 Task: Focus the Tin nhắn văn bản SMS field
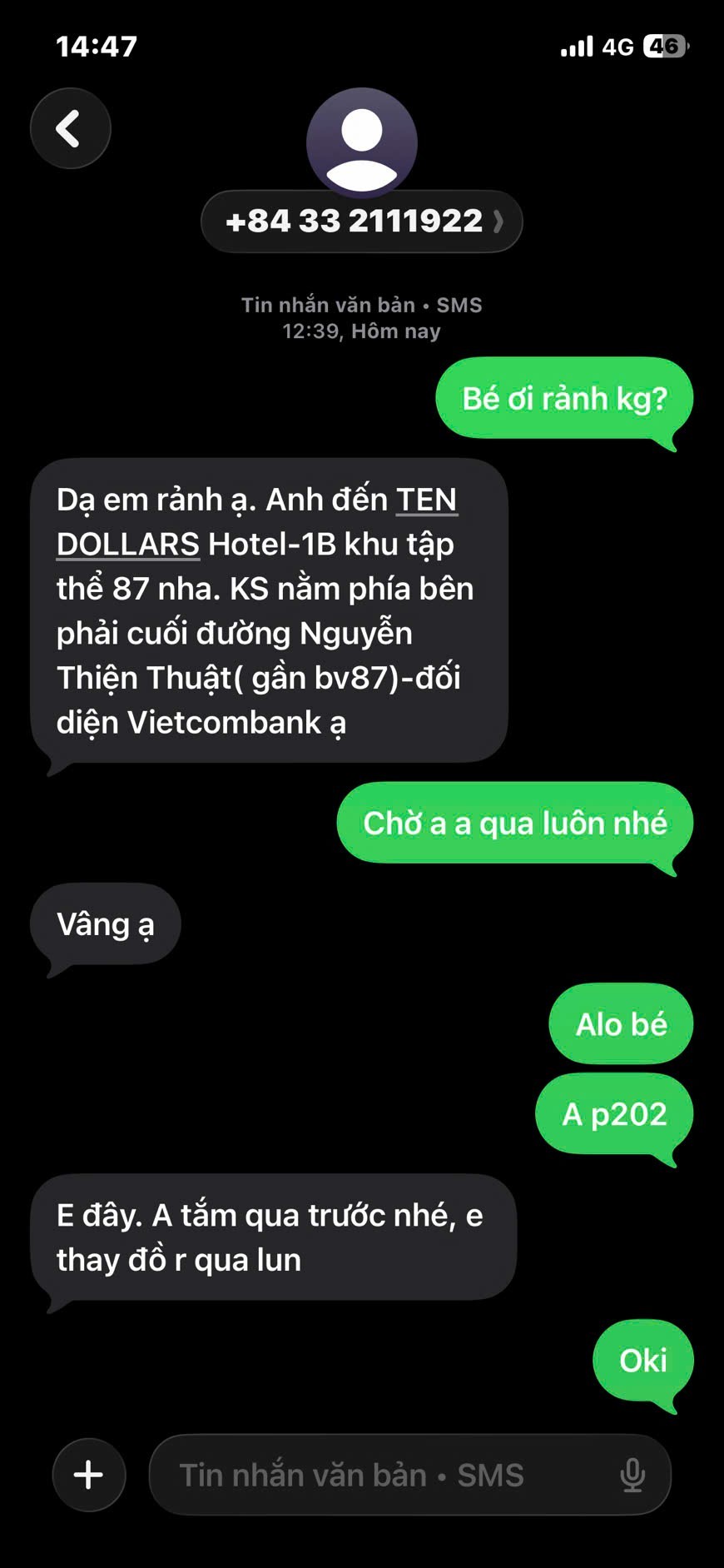click(x=374, y=1475)
